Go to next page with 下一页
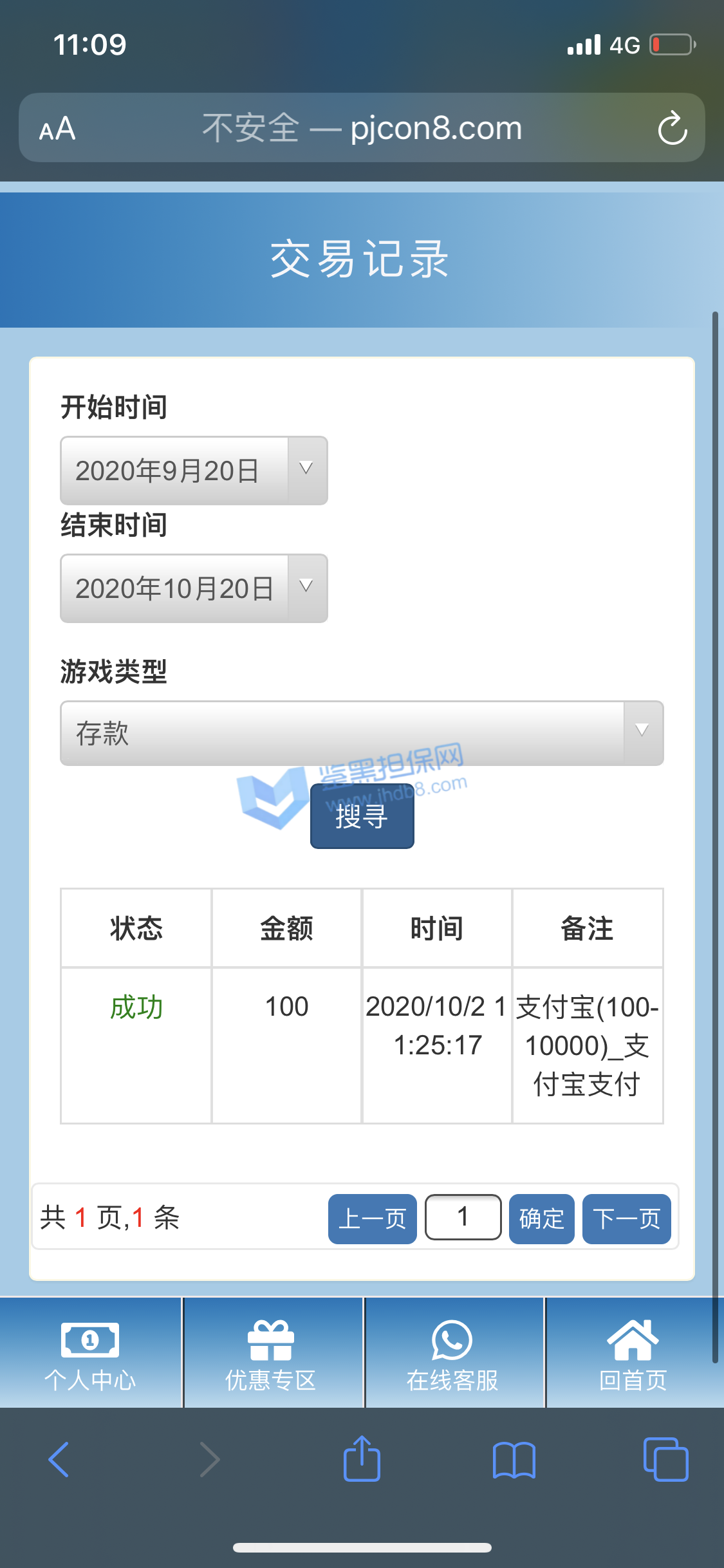Viewport: 724px width, 1568px height. 626,1218
